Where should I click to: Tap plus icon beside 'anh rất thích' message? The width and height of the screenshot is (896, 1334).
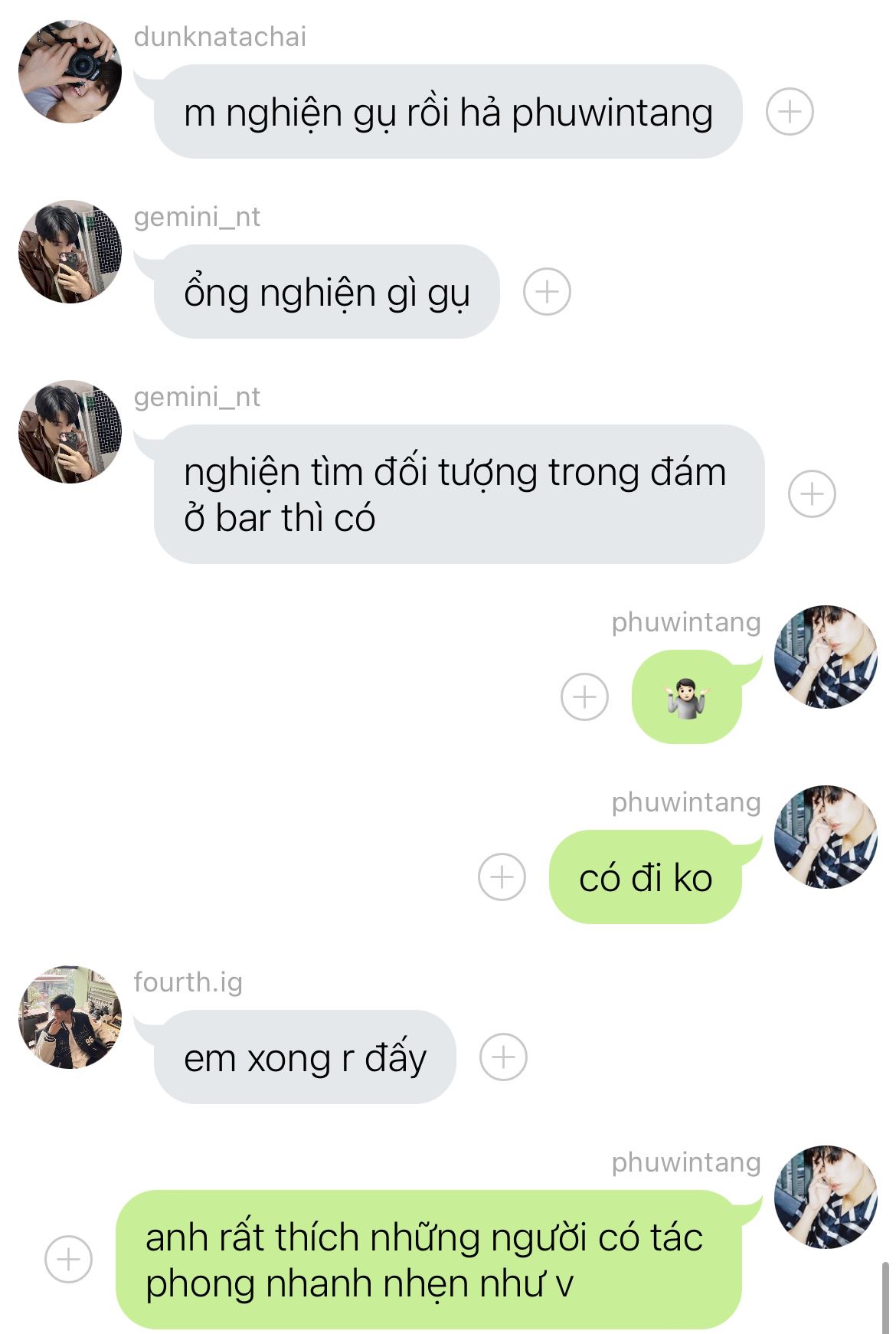click(69, 1259)
